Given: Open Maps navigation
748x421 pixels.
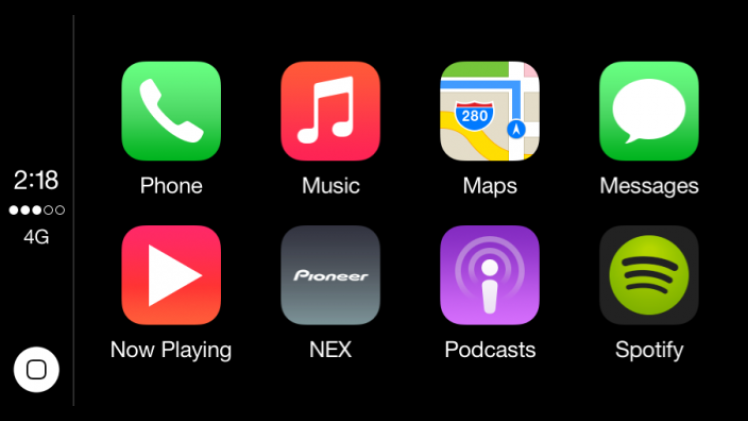Looking at the screenshot, I should click(x=489, y=111).
